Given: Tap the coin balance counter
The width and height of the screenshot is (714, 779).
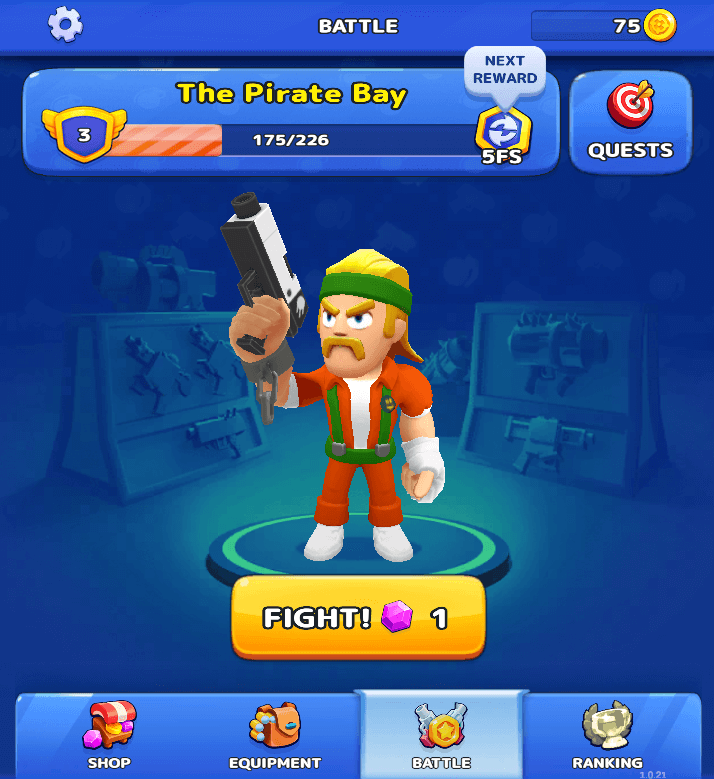Looking at the screenshot, I should point(604,26).
